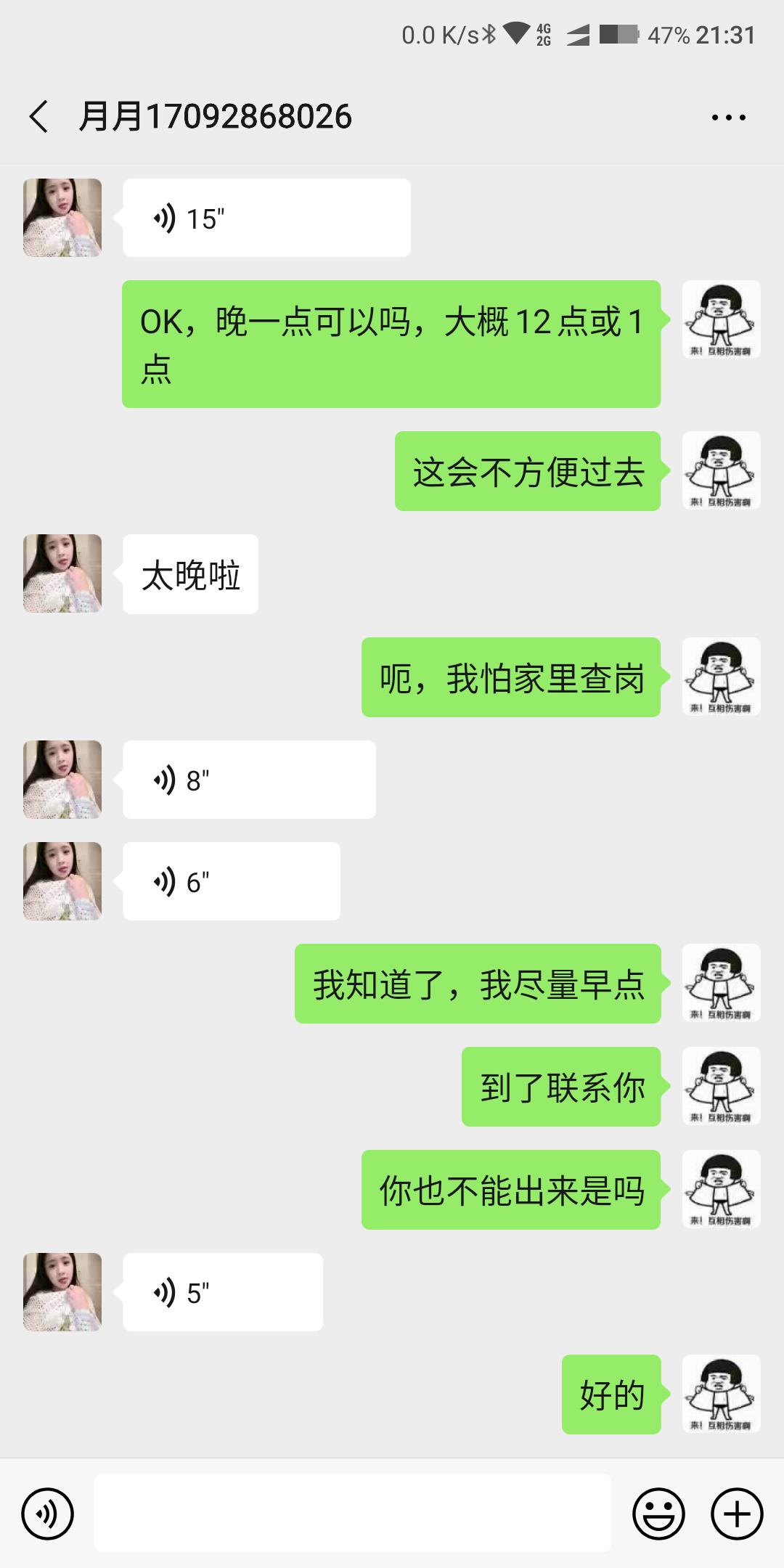The height and width of the screenshot is (1568, 784).
Task: Play the 6-second voice message
Action: [x=231, y=881]
